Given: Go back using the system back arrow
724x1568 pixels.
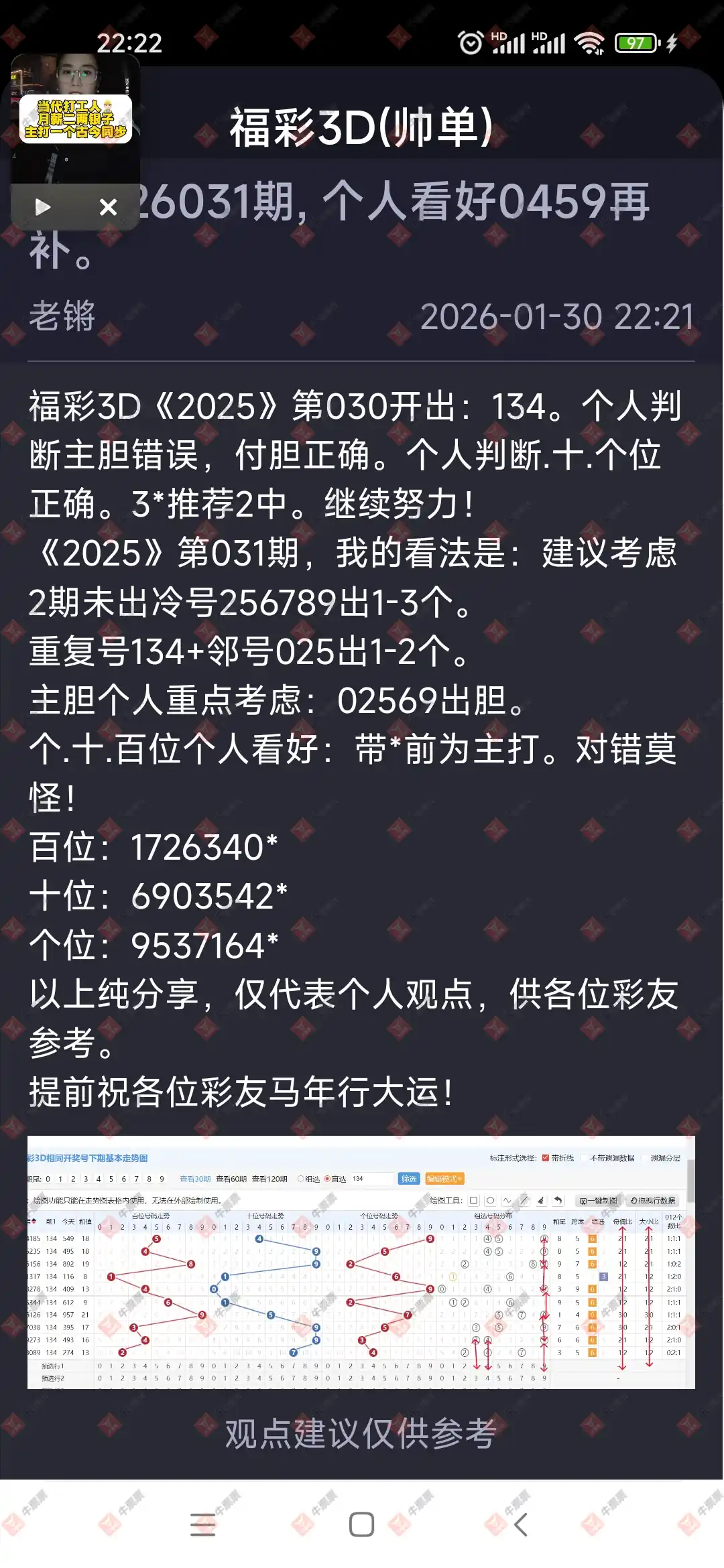Looking at the screenshot, I should (521, 1524).
